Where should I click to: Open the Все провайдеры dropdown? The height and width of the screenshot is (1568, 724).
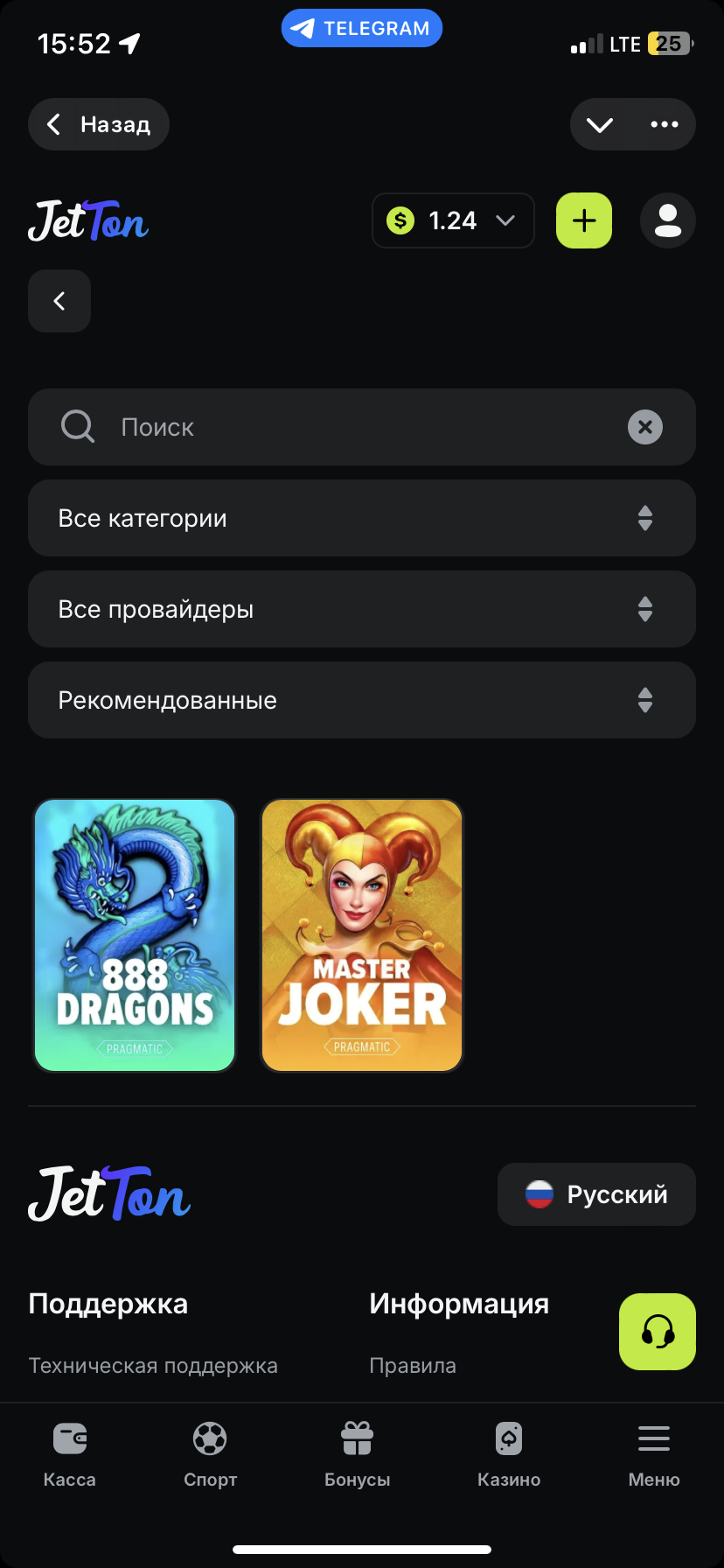pyautogui.click(x=362, y=609)
